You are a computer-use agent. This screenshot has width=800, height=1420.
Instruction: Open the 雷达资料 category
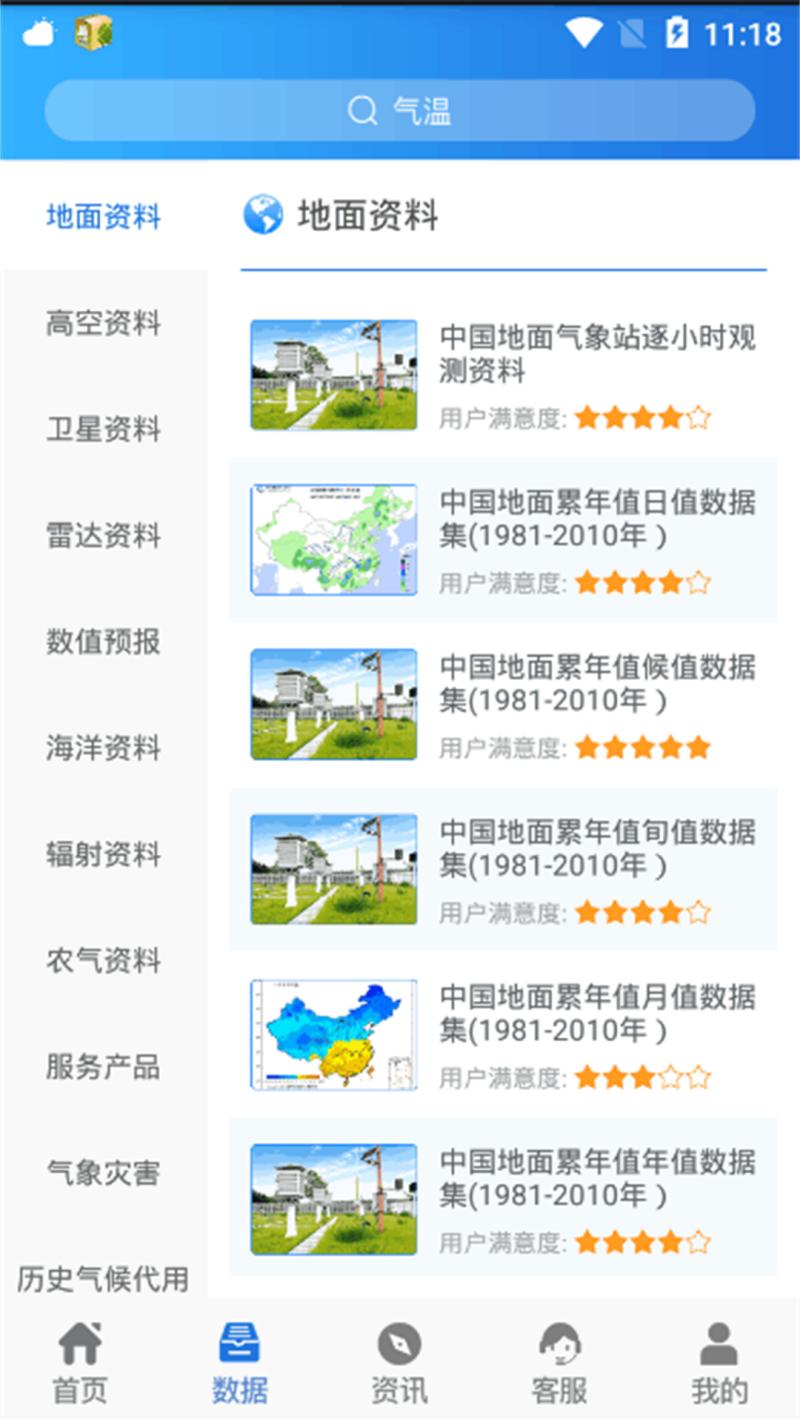click(x=103, y=536)
